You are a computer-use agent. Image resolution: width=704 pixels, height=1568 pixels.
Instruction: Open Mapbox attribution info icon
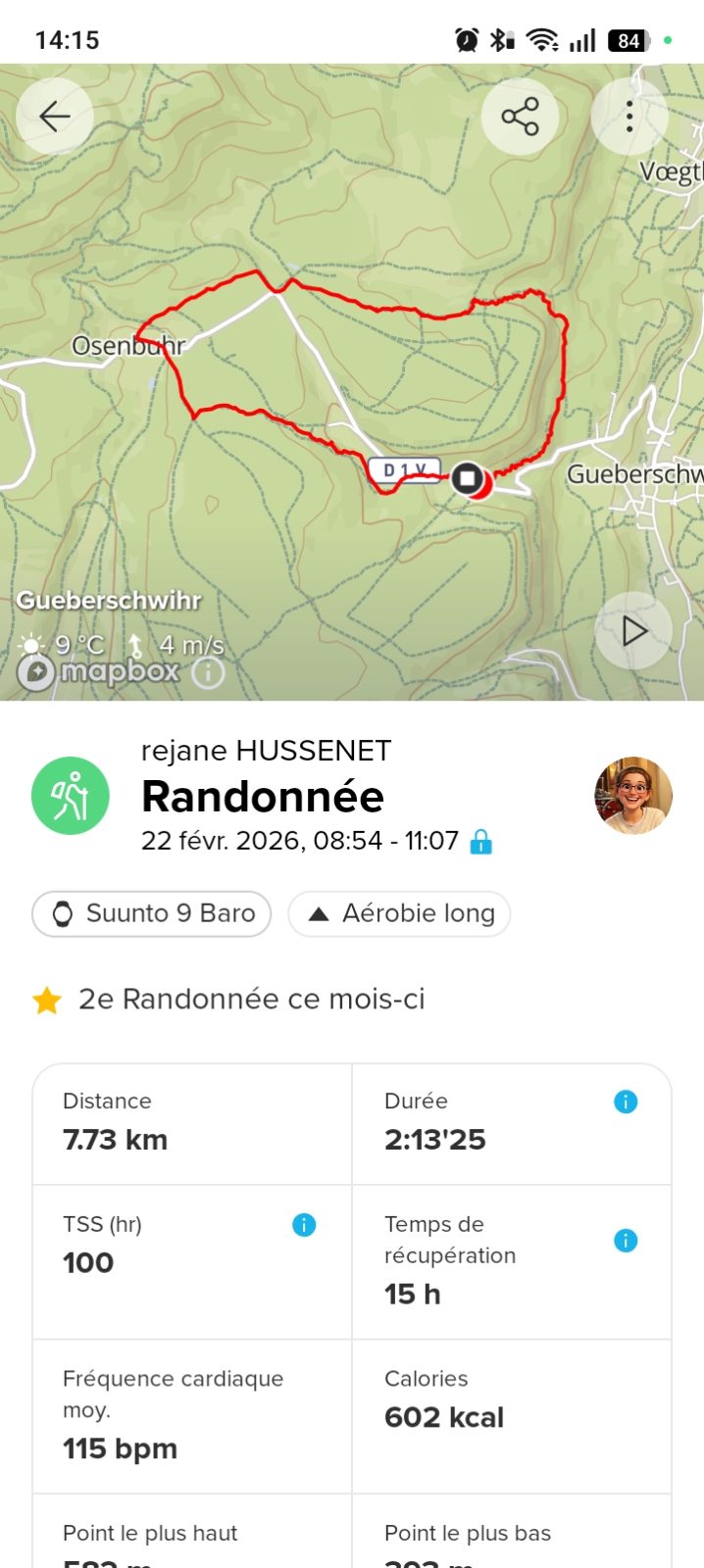coord(208,672)
